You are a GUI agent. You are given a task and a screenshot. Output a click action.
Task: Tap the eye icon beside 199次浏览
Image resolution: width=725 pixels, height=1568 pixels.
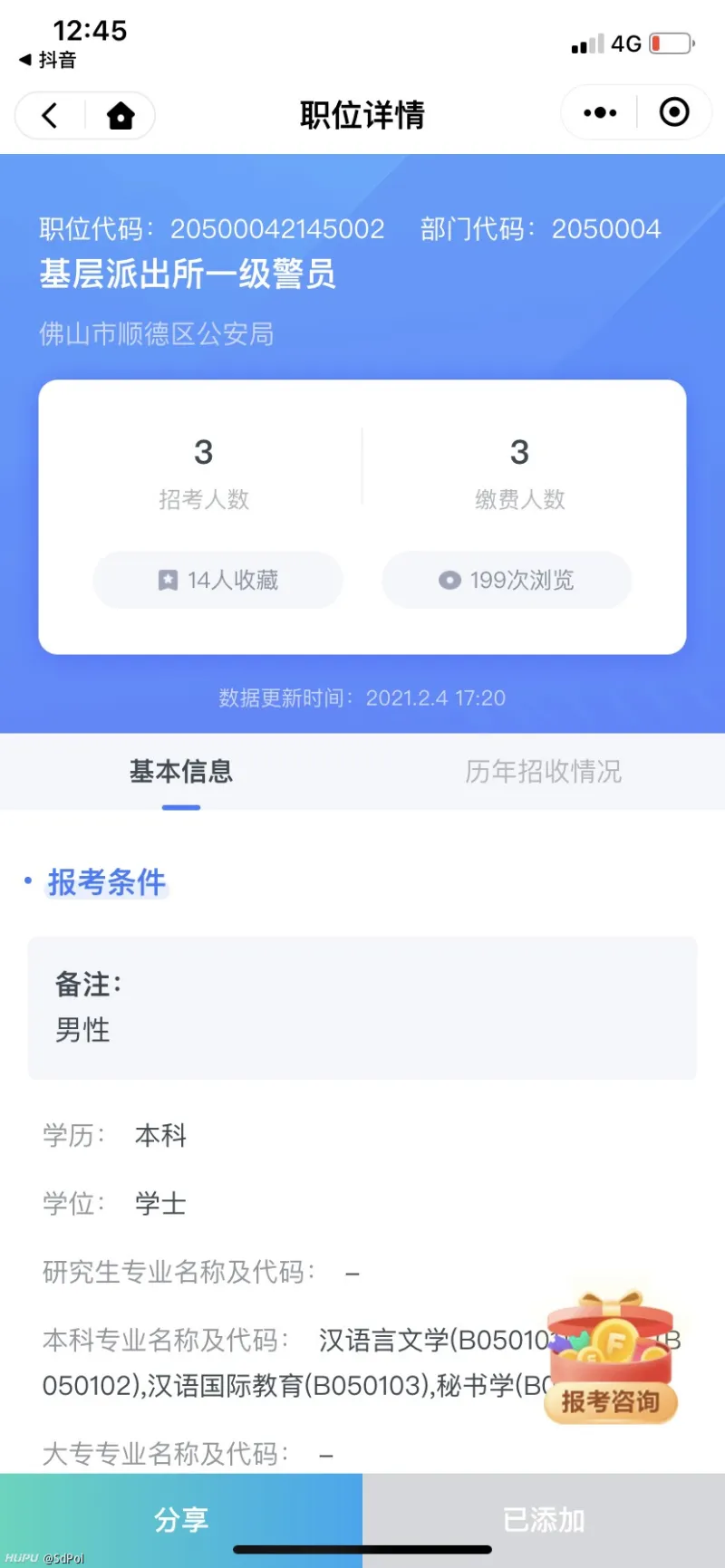450,580
